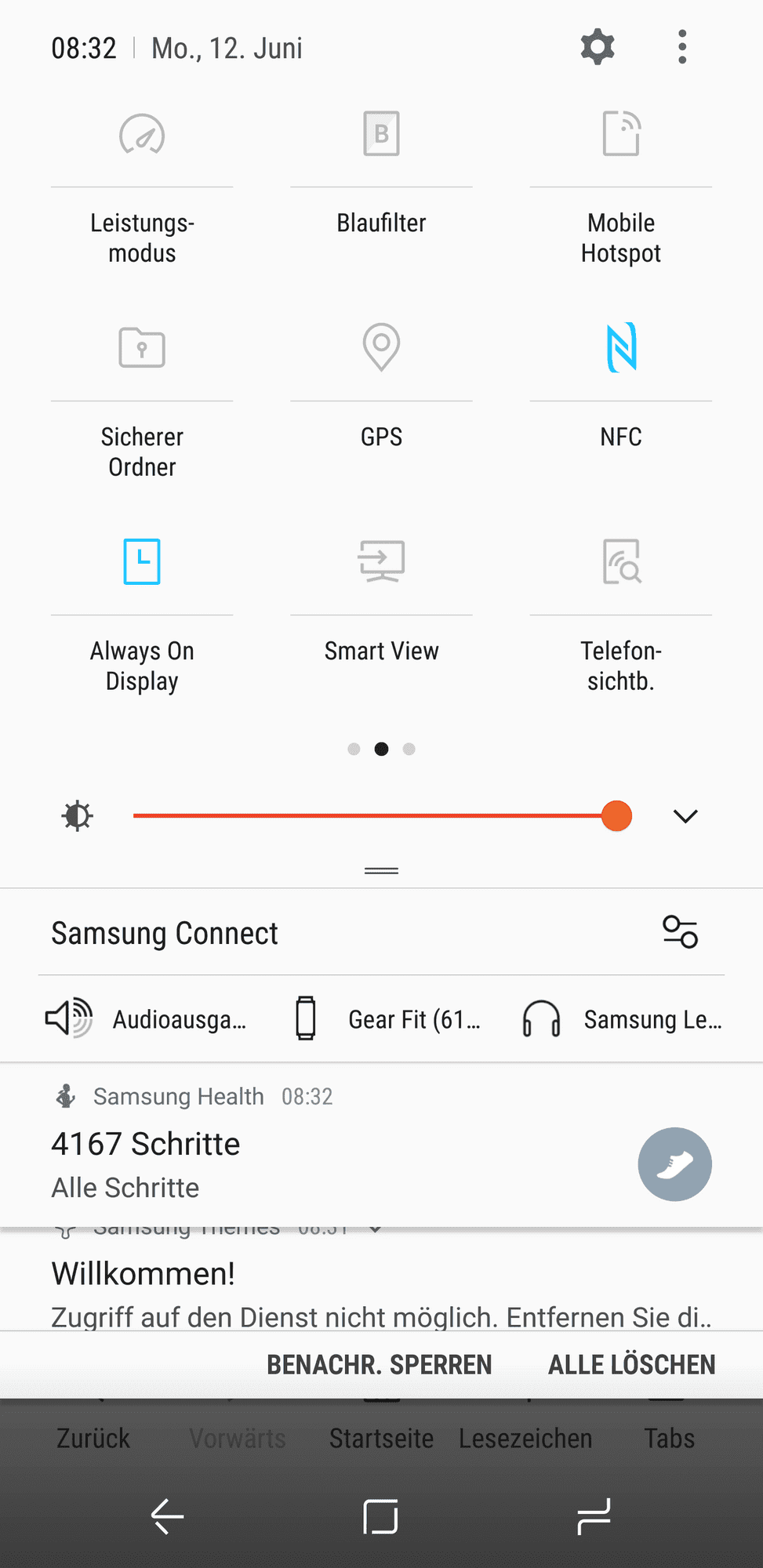
Task: Turn on GPS location
Action: (381, 347)
